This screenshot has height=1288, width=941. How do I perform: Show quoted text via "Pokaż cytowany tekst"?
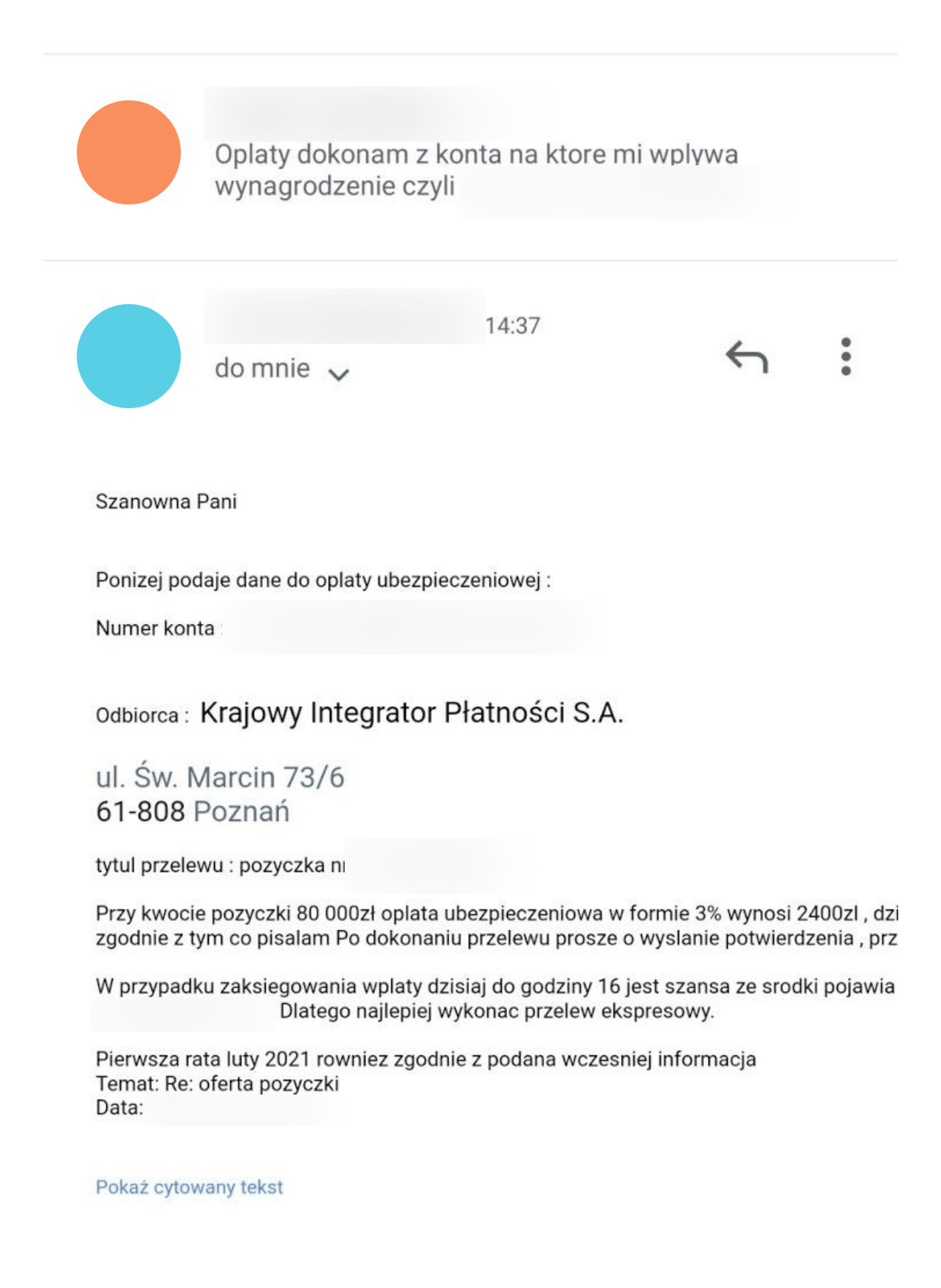tap(189, 1187)
